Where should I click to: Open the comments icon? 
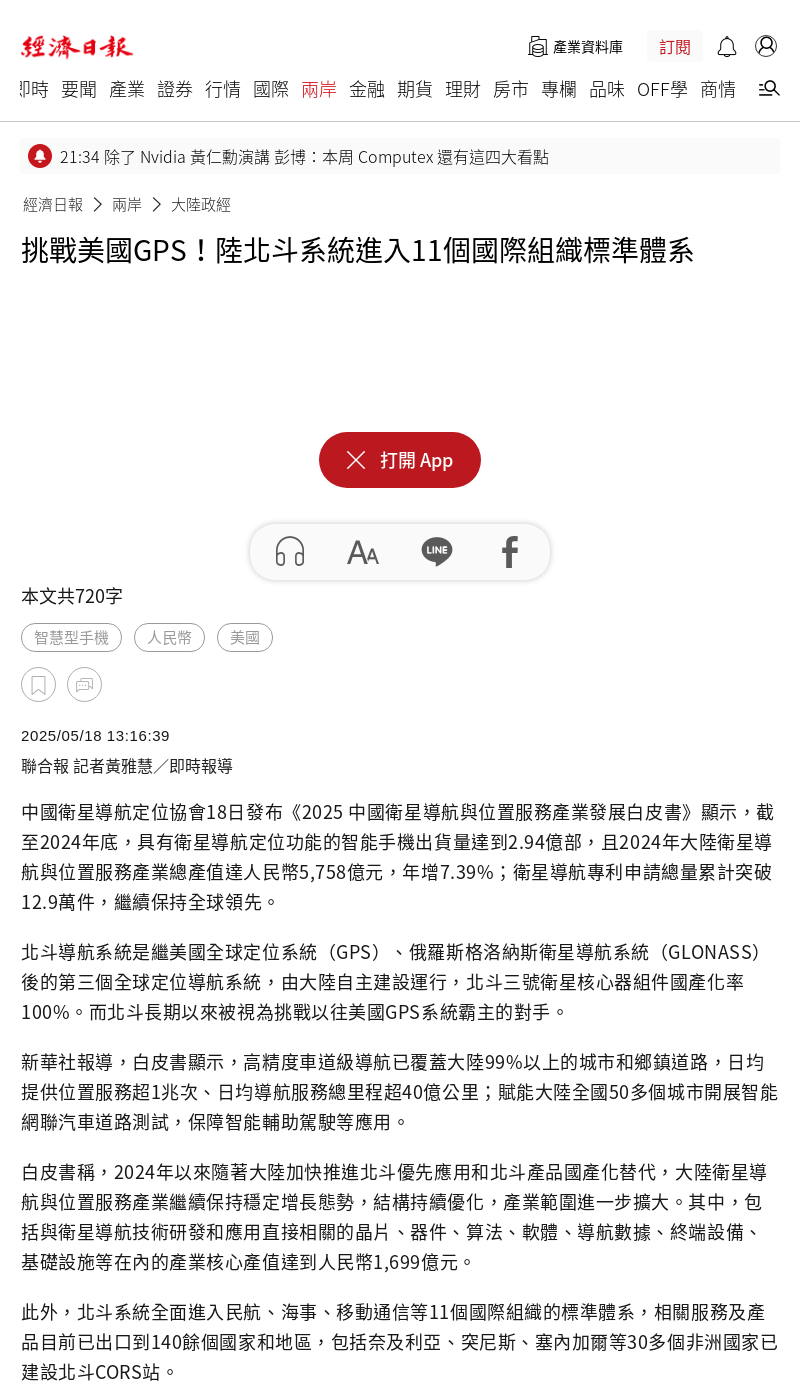84,685
